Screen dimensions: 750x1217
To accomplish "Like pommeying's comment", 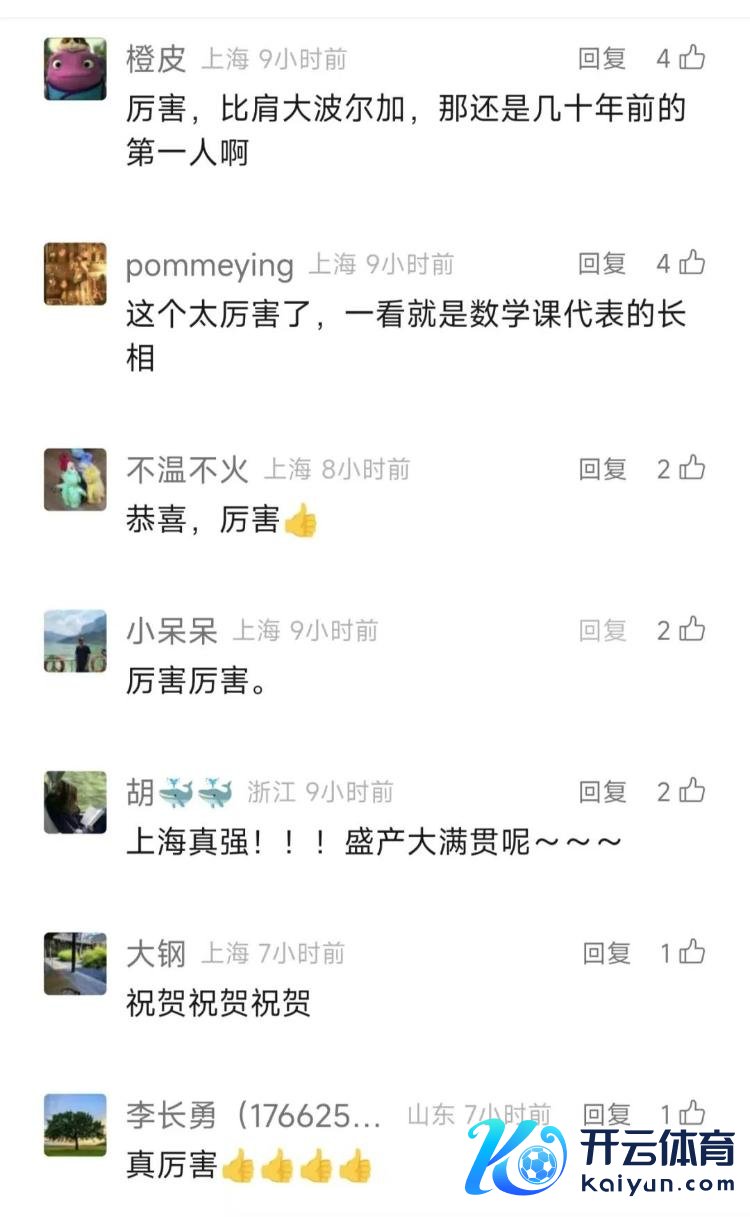I will pyautogui.click(x=692, y=263).
